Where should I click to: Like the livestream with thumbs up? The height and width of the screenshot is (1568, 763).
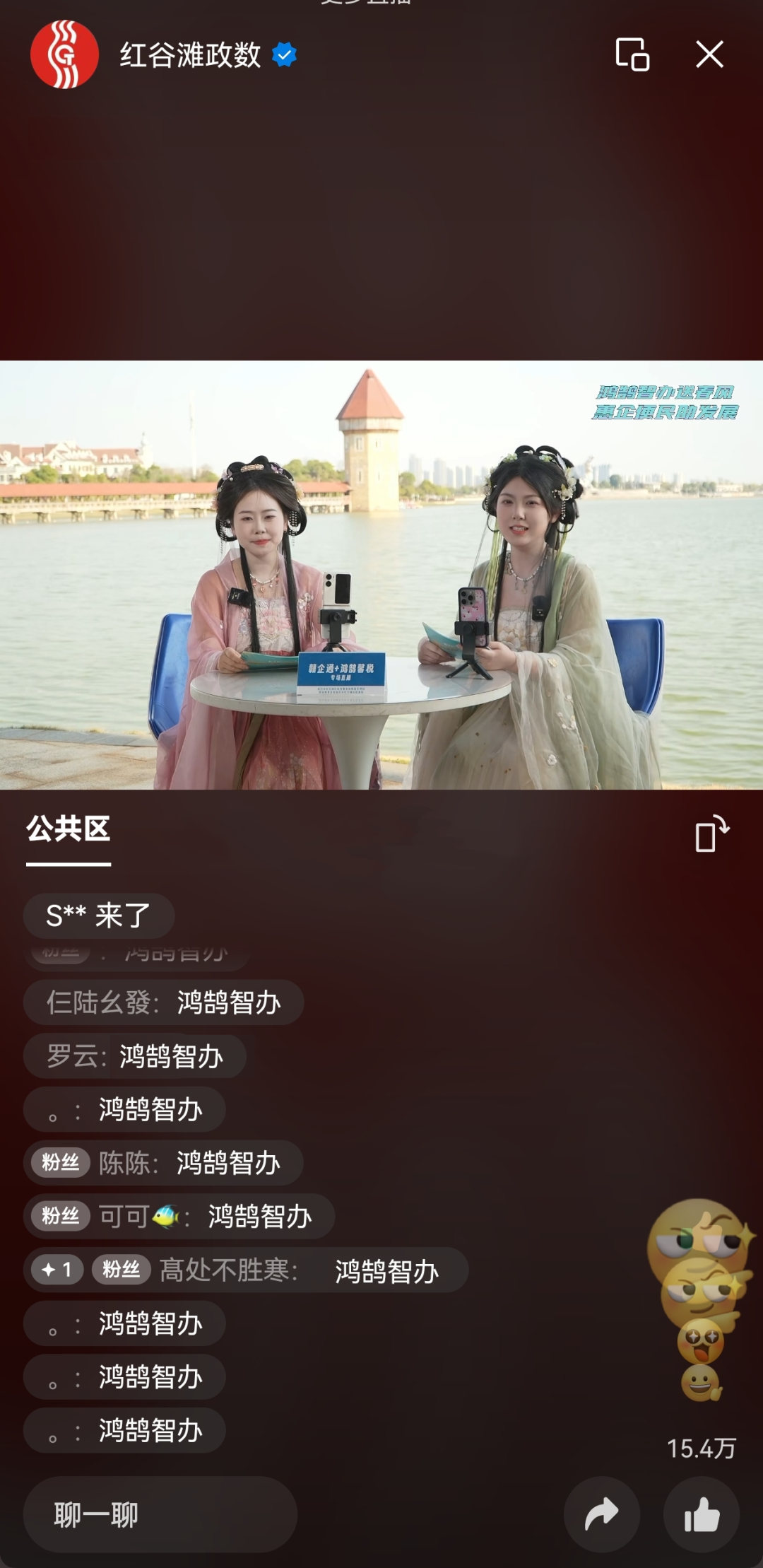coord(702,1514)
